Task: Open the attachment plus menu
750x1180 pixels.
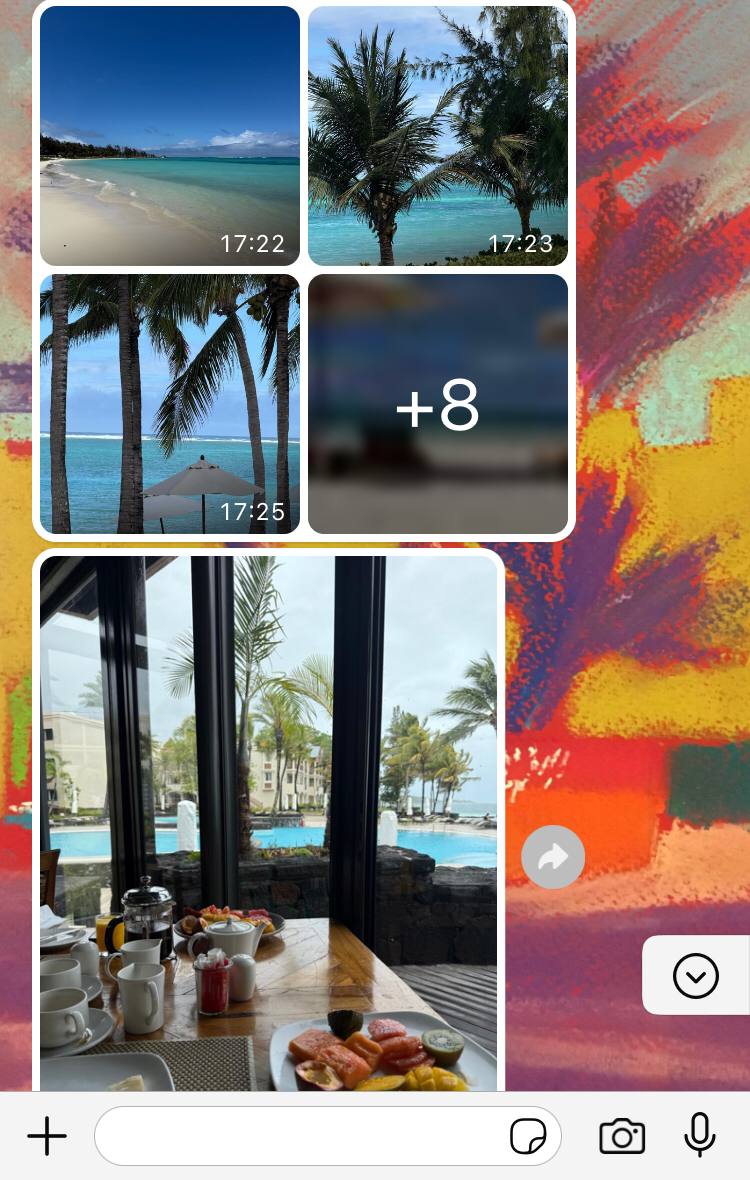Action: [x=47, y=1136]
